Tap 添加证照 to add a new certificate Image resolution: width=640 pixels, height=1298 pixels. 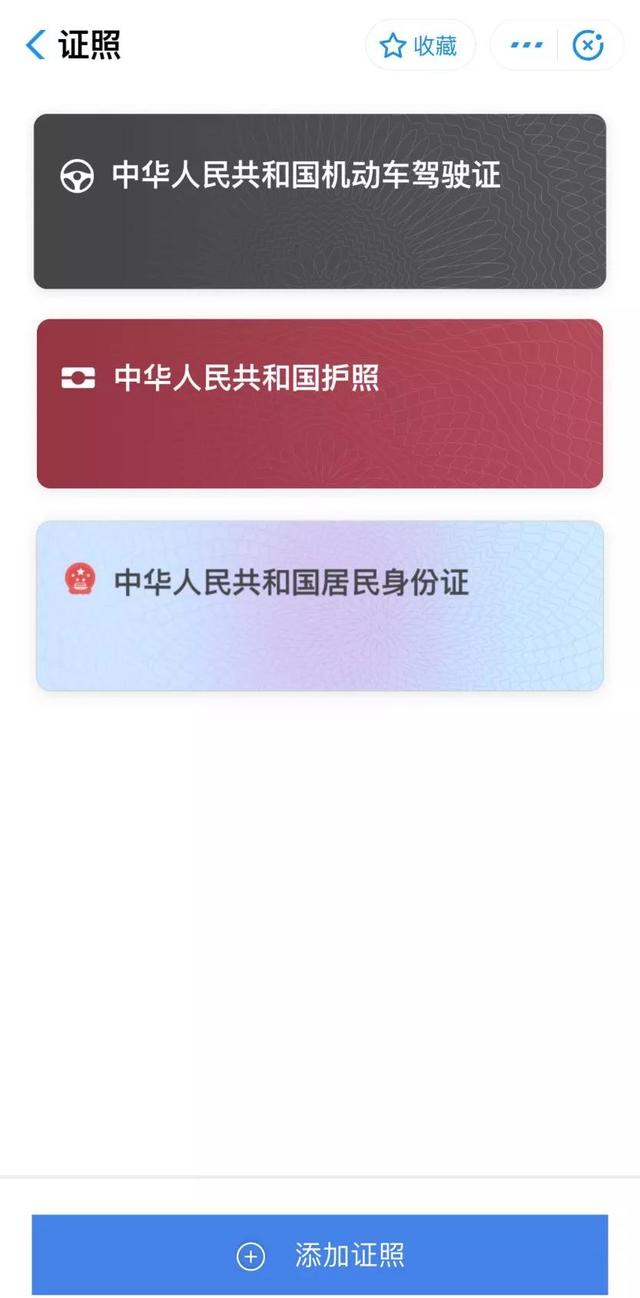320,1255
